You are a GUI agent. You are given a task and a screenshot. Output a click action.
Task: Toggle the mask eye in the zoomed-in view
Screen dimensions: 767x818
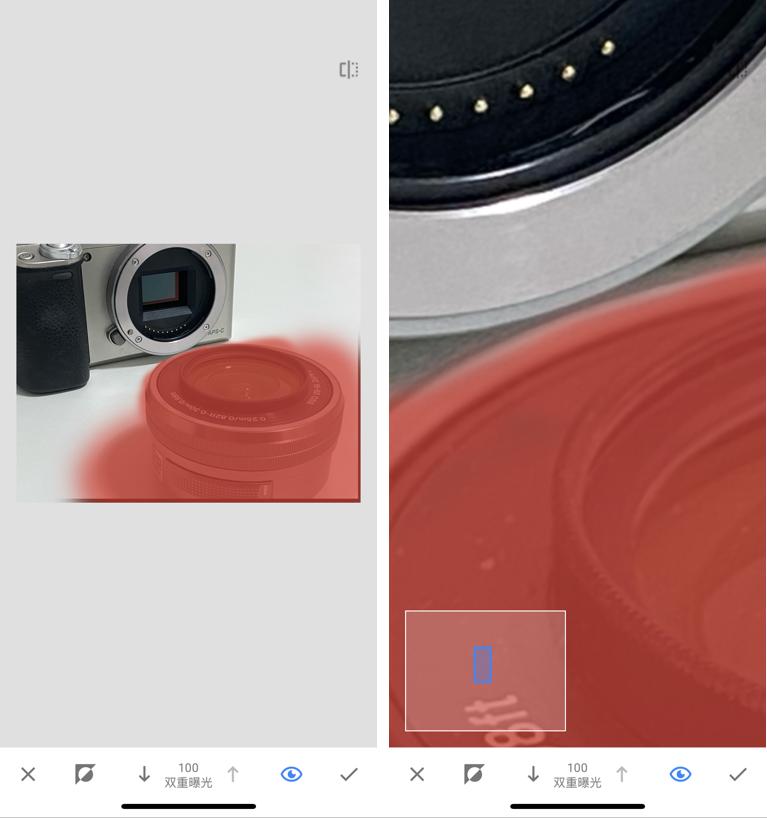coord(680,774)
